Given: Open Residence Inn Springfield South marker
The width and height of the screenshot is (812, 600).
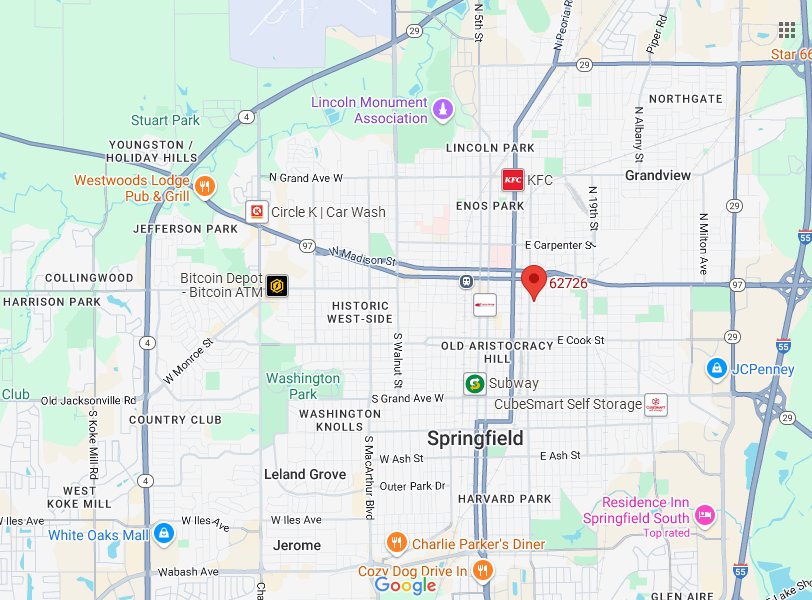Looking at the screenshot, I should coord(704,514).
